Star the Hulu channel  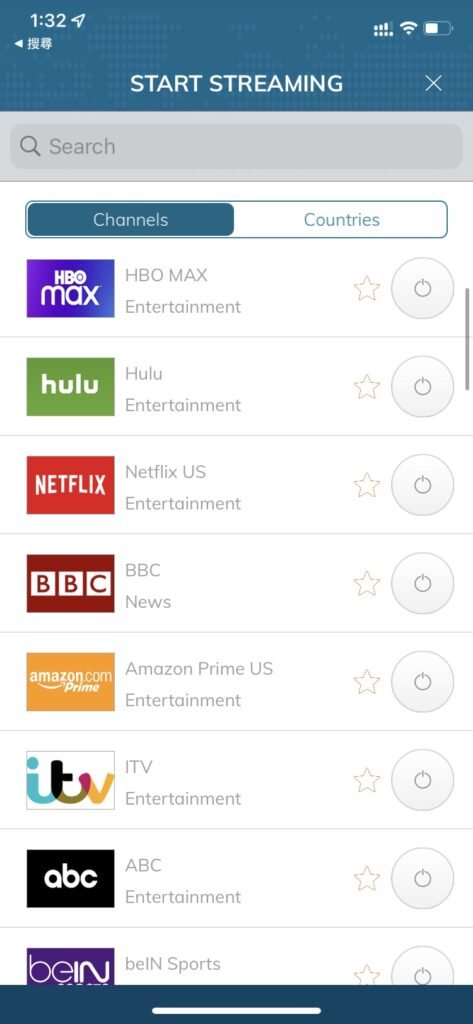pos(367,387)
